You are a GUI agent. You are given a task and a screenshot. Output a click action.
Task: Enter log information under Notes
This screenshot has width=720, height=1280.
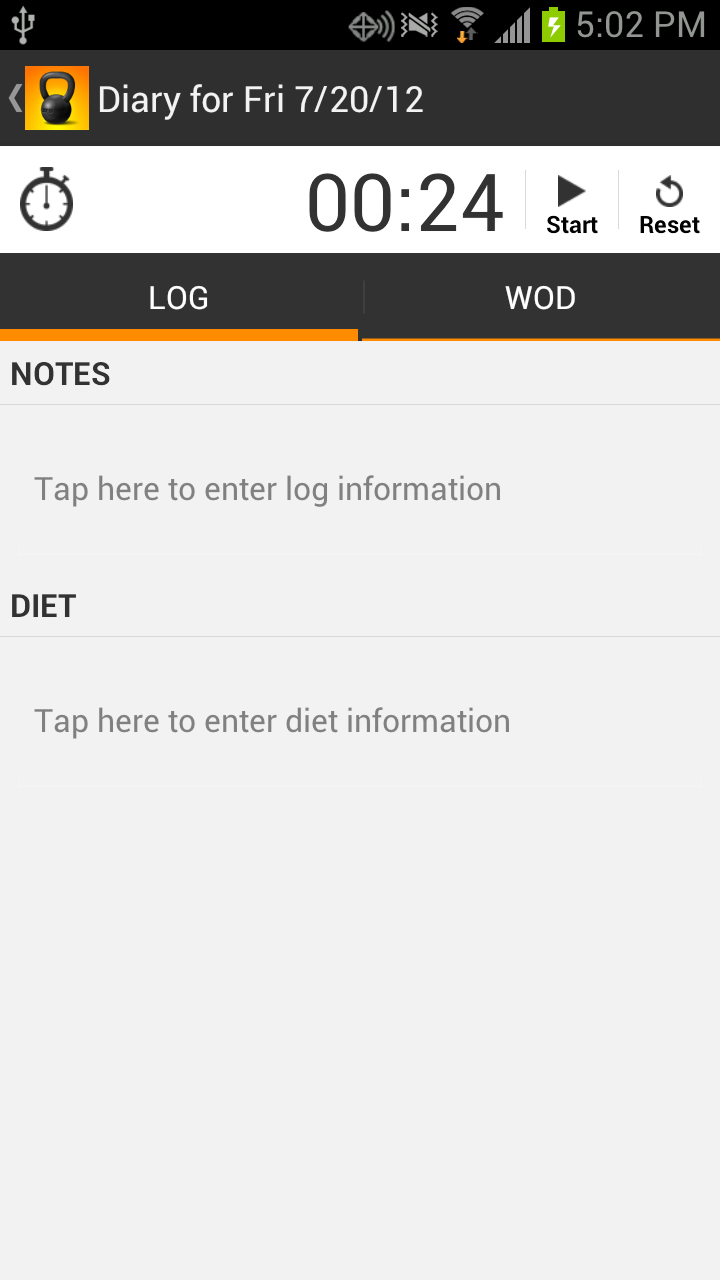[x=267, y=489]
